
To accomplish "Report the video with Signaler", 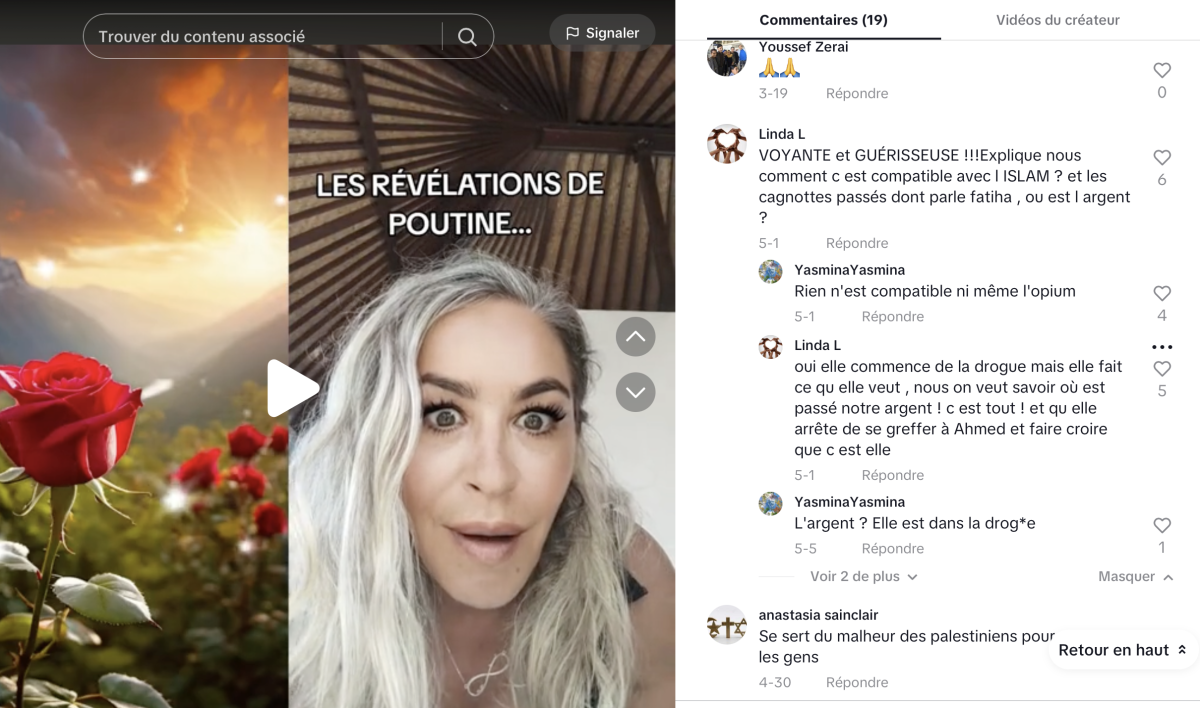I will point(602,33).
